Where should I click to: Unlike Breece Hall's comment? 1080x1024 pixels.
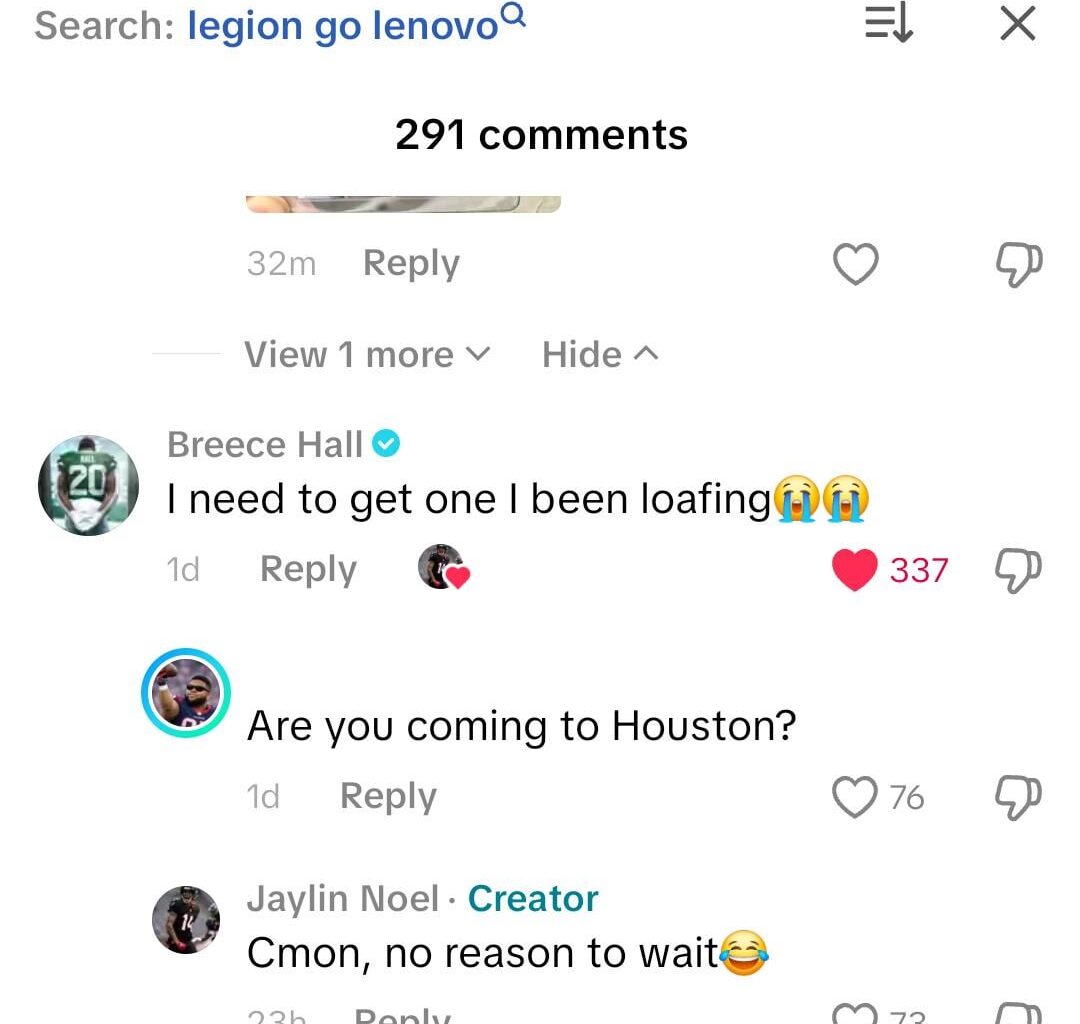click(856, 570)
